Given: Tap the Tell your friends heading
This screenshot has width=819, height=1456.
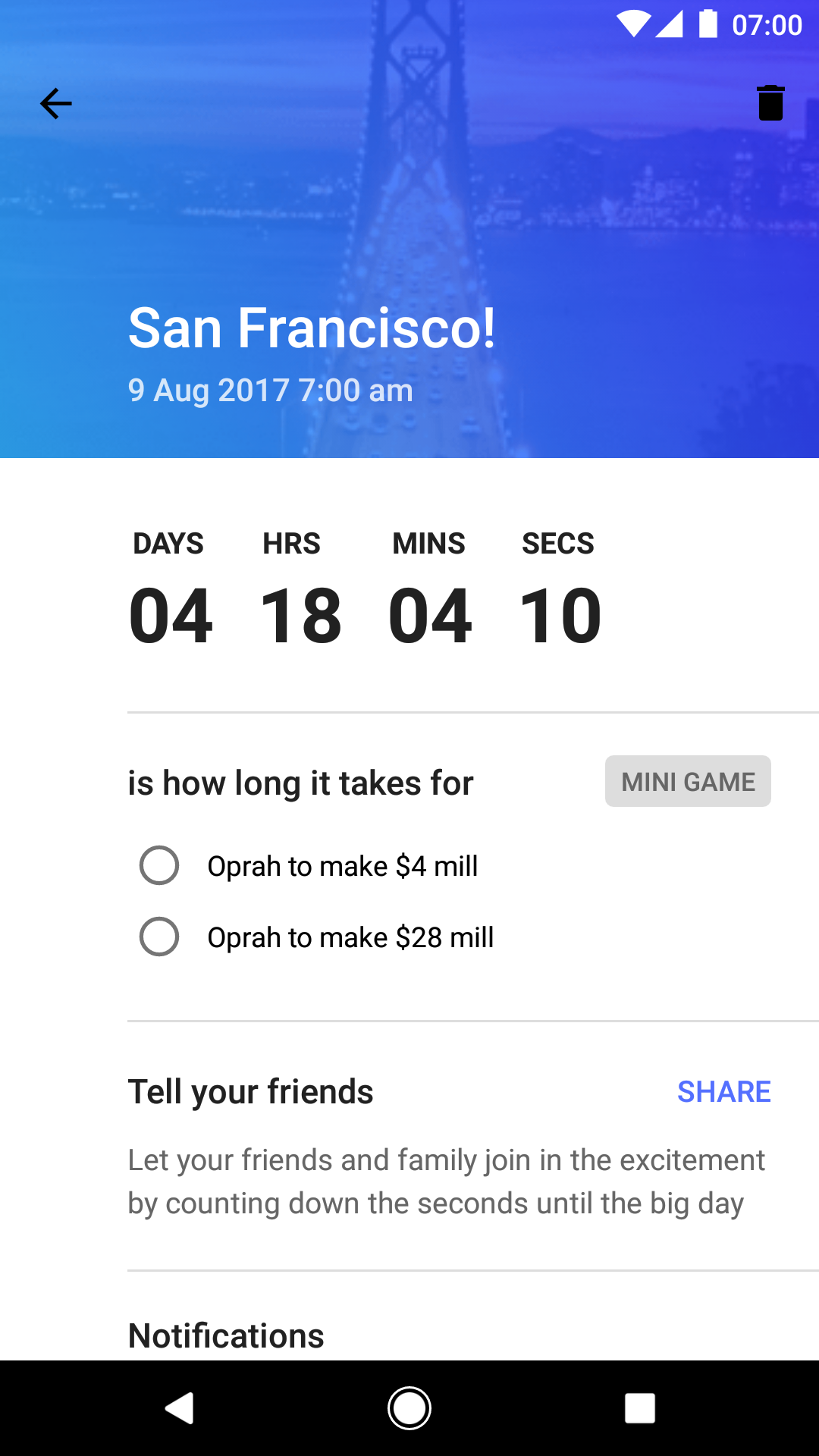Looking at the screenshot, I should (x=251, y=1091).
